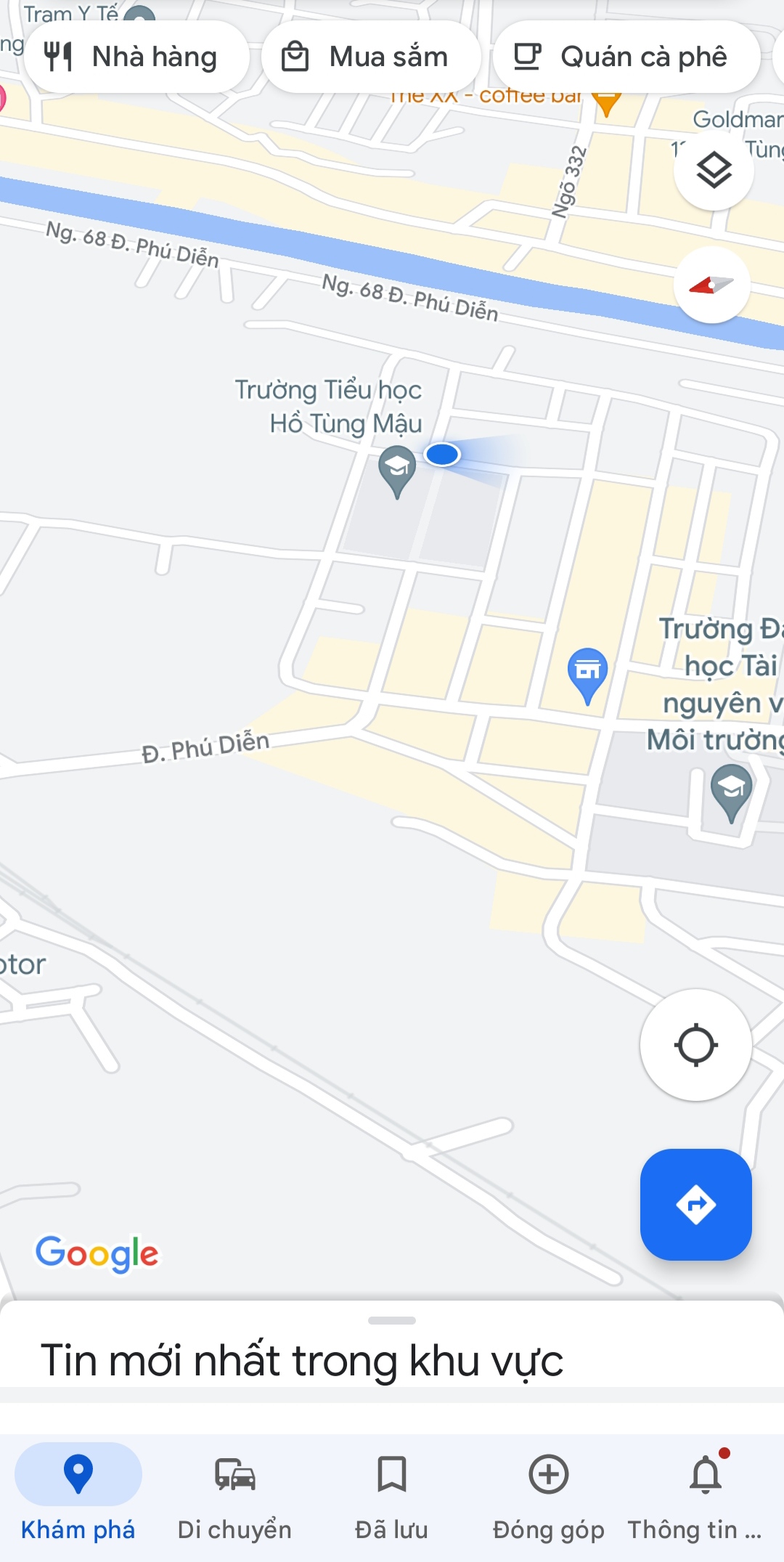This screenshot has height=1562, width=784.
Task: Tap the Mua sắm filter chip
Action: [370, 57]
